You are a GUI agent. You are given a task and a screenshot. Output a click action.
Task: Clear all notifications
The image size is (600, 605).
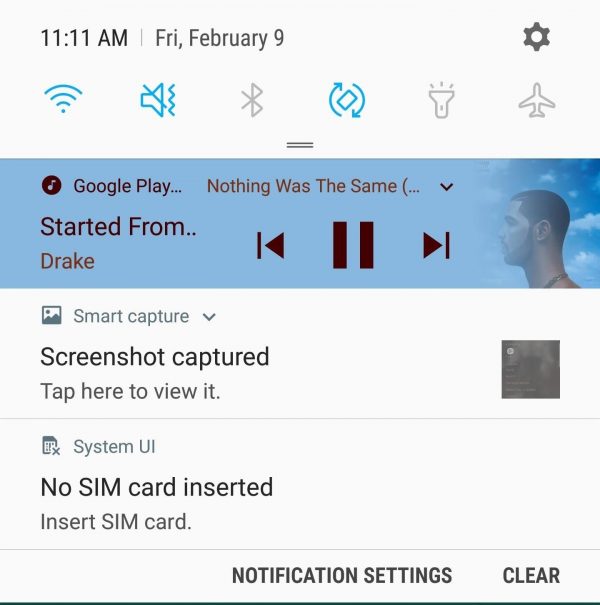tap(531, 576)
